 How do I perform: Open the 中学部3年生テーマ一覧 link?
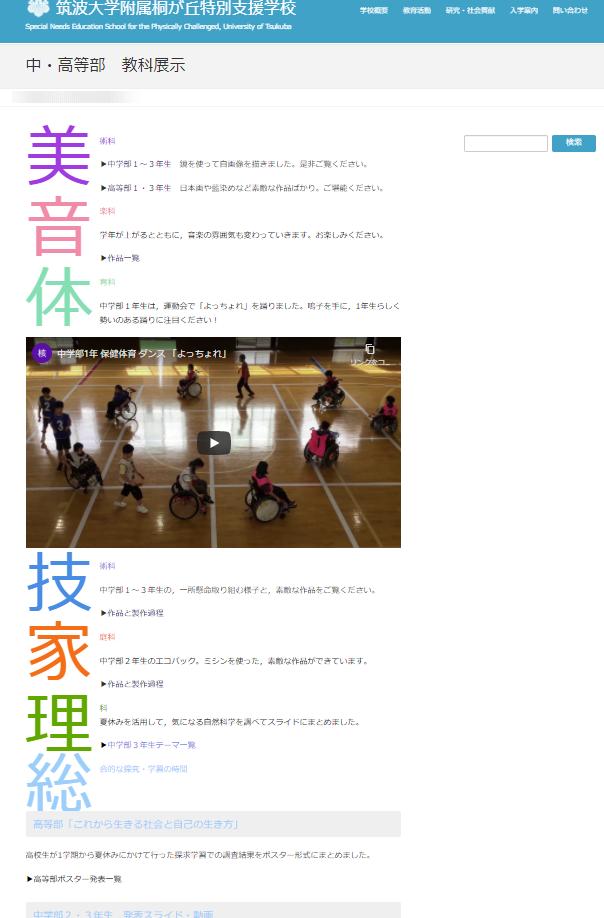click(x=150, y=745)
